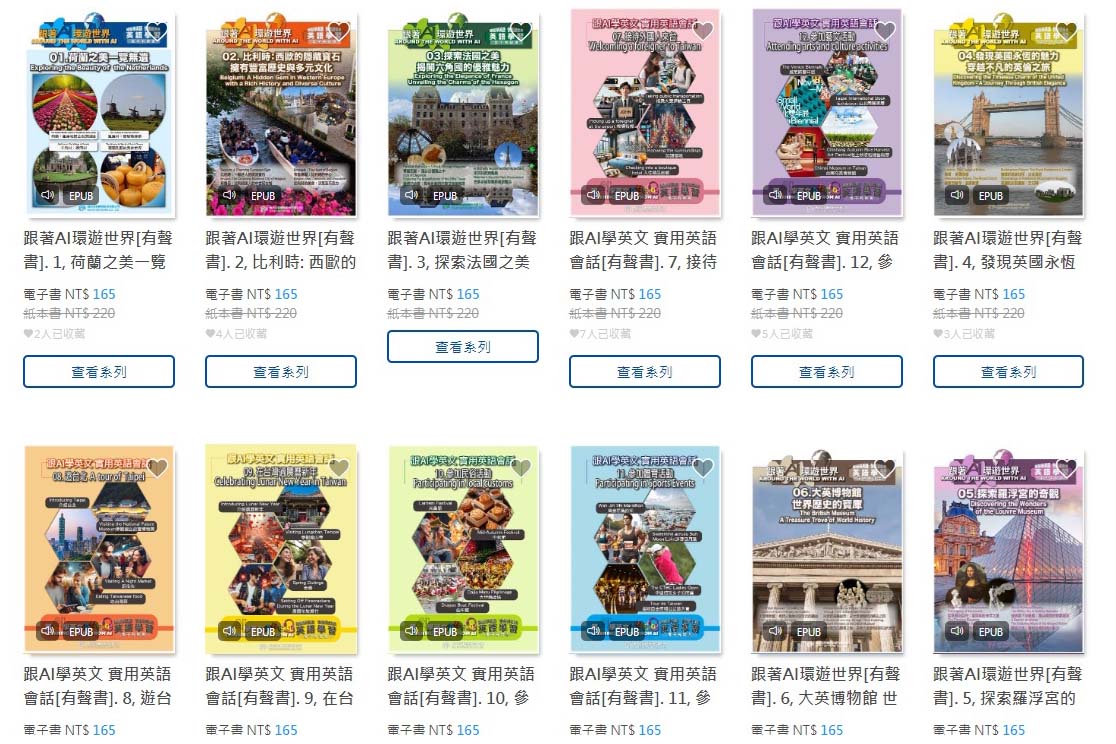1116x744 pixels.
Task: Open the 探索法國之美 volume 3 title link
Action: coord(462,250)
